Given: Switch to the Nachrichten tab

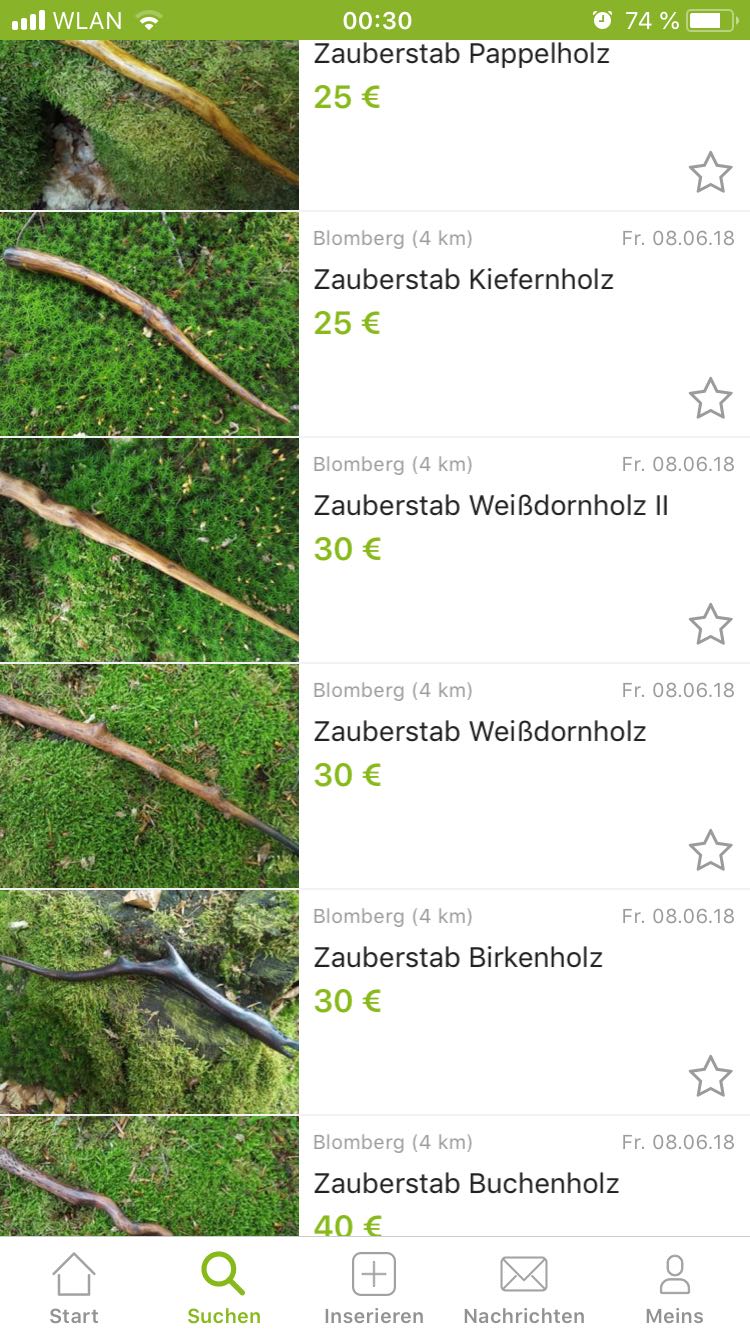Looking at the screenshot, I should (x=524, y=1289).
